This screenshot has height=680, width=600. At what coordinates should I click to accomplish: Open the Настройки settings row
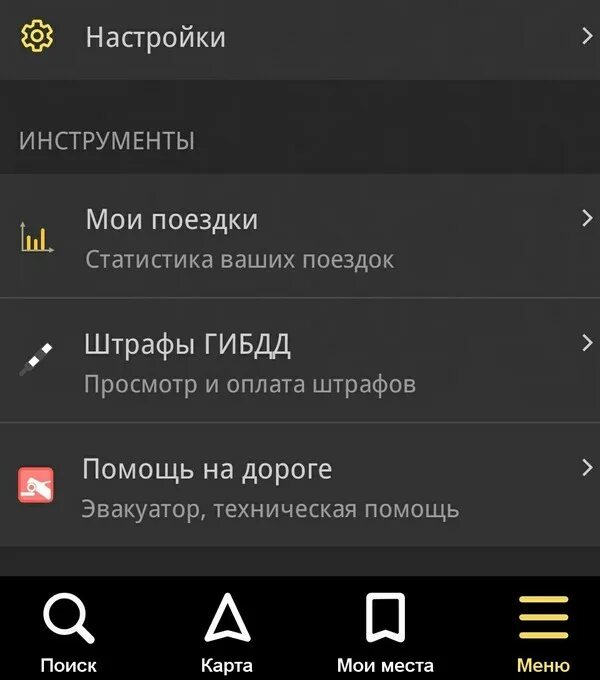click(300, 38)
